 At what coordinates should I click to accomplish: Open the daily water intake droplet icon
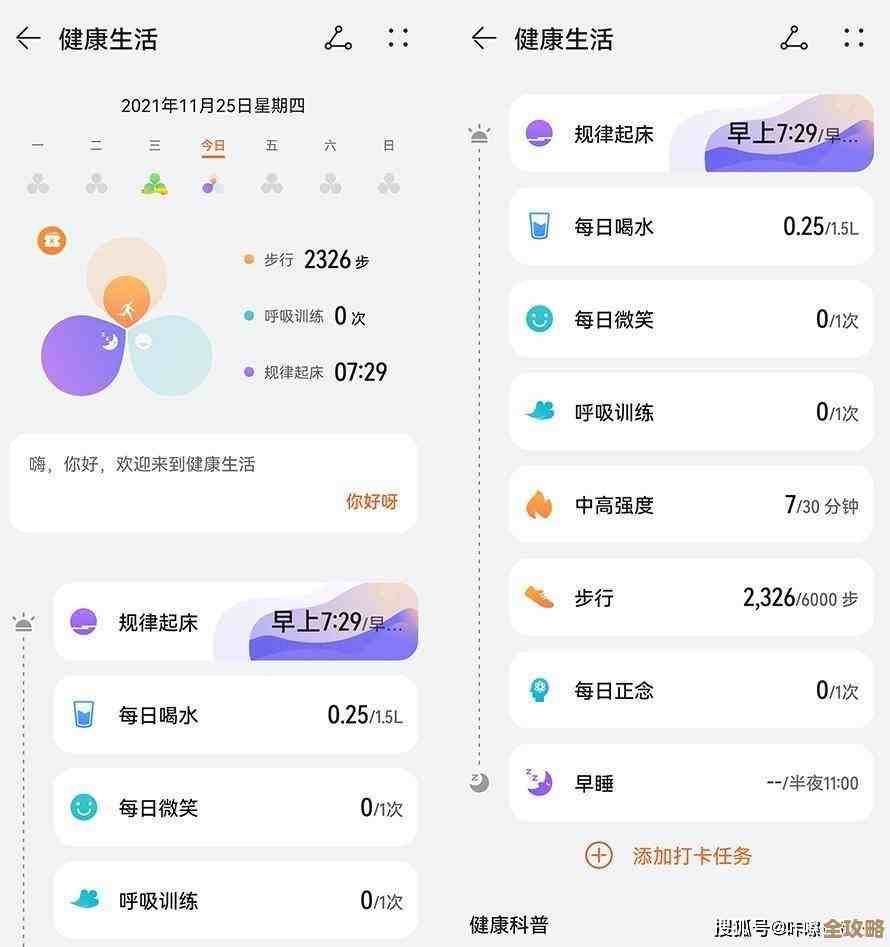538,226
